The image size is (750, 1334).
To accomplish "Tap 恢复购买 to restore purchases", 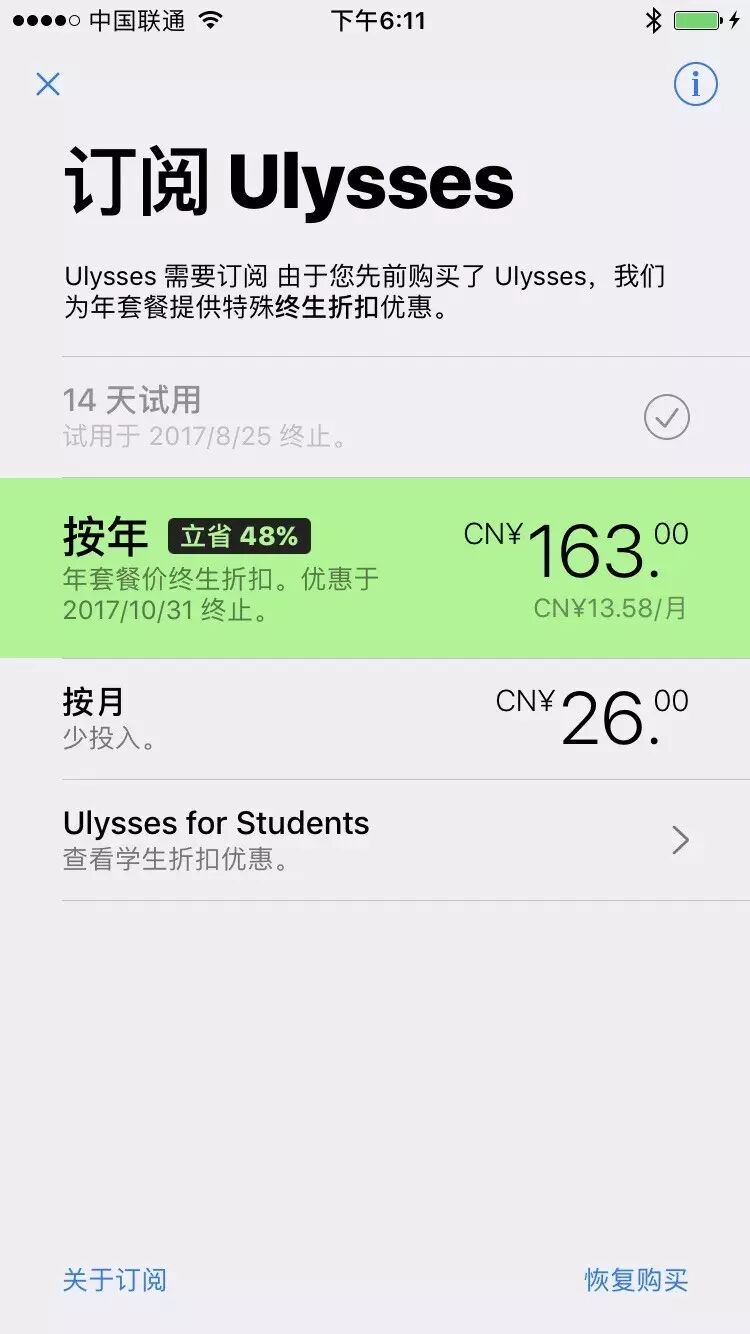I will pos(636,1280).
